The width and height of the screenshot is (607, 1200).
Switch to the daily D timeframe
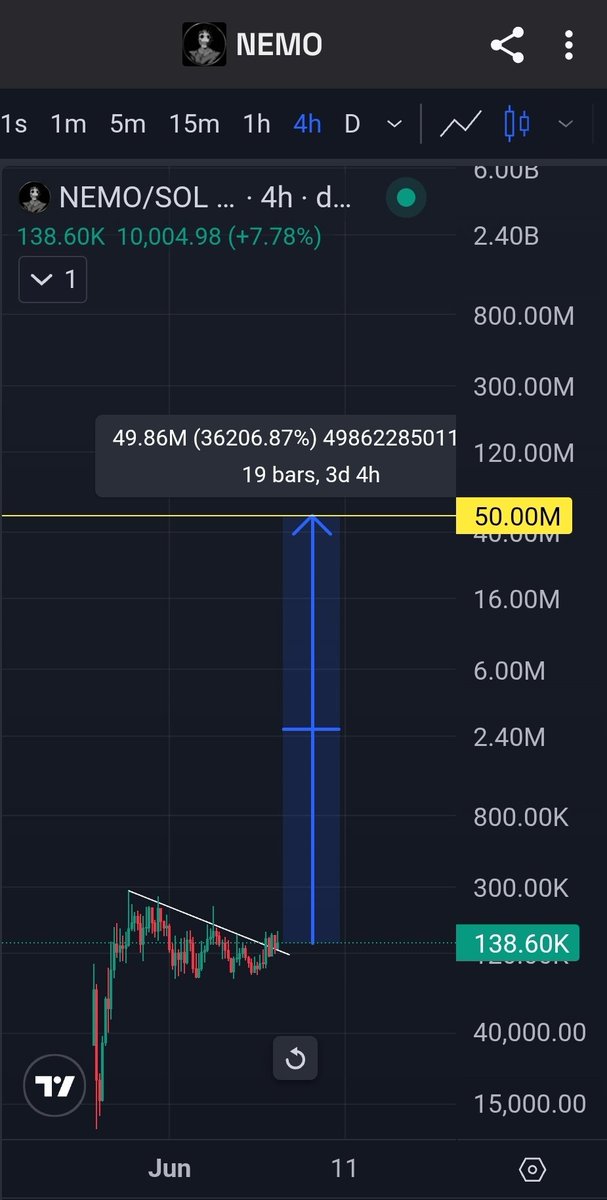[352, 124]
